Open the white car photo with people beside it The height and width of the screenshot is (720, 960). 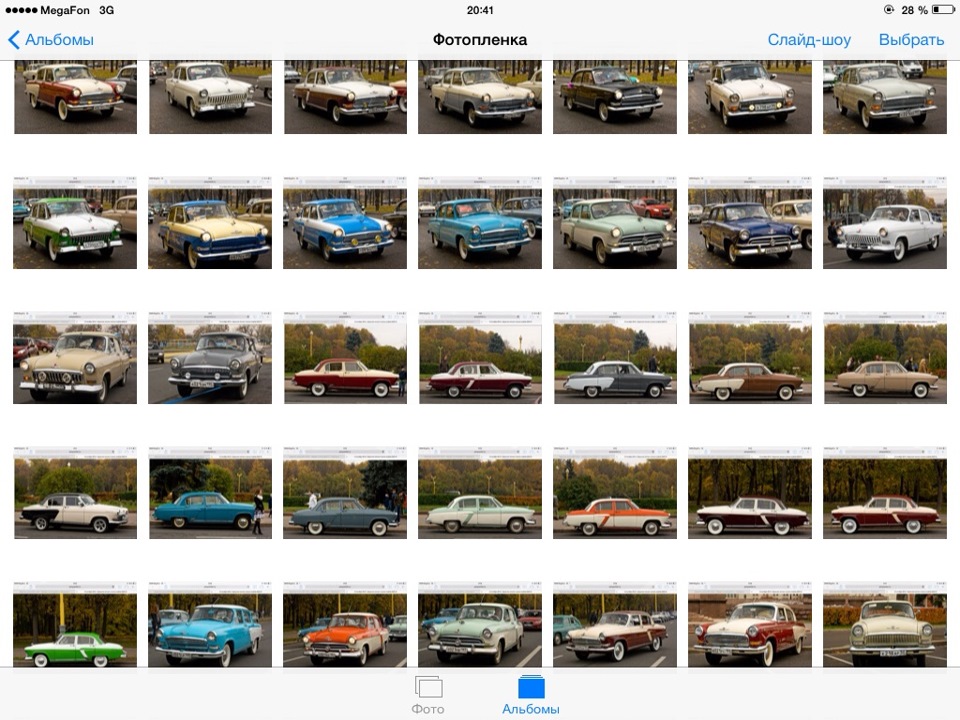884,224
